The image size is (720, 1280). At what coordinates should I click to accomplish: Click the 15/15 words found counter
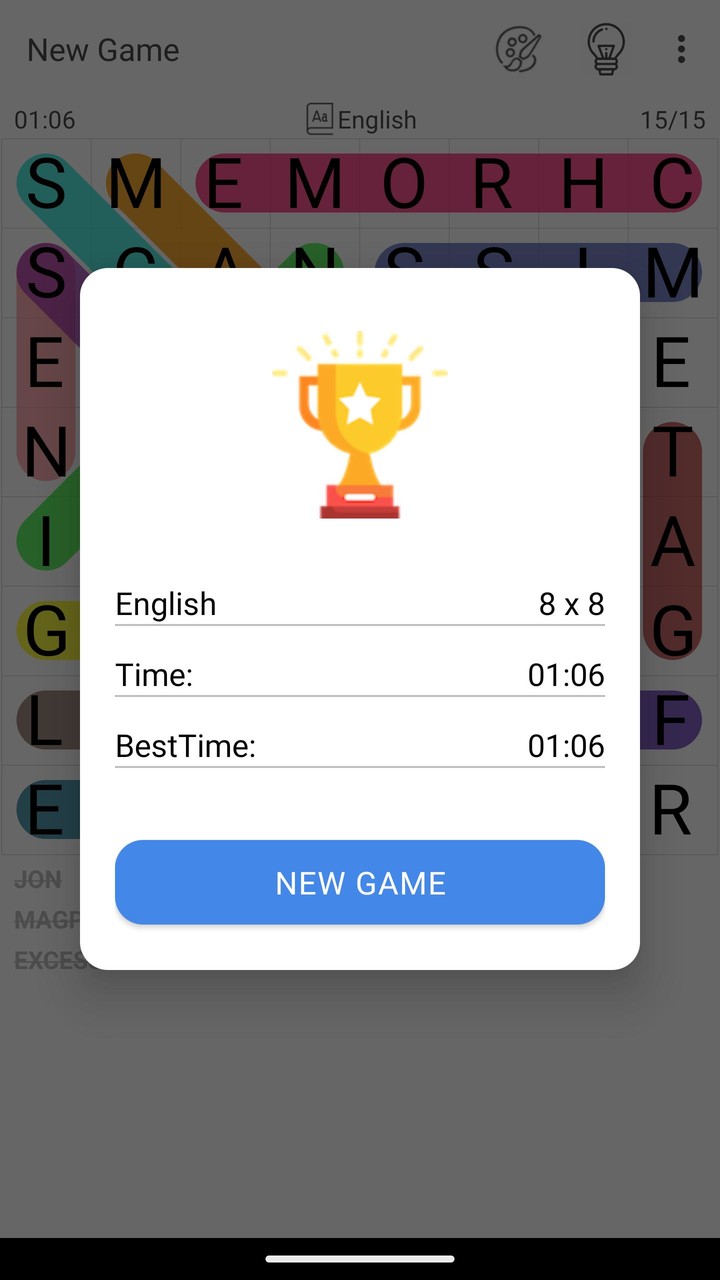[x=676, y=119]
